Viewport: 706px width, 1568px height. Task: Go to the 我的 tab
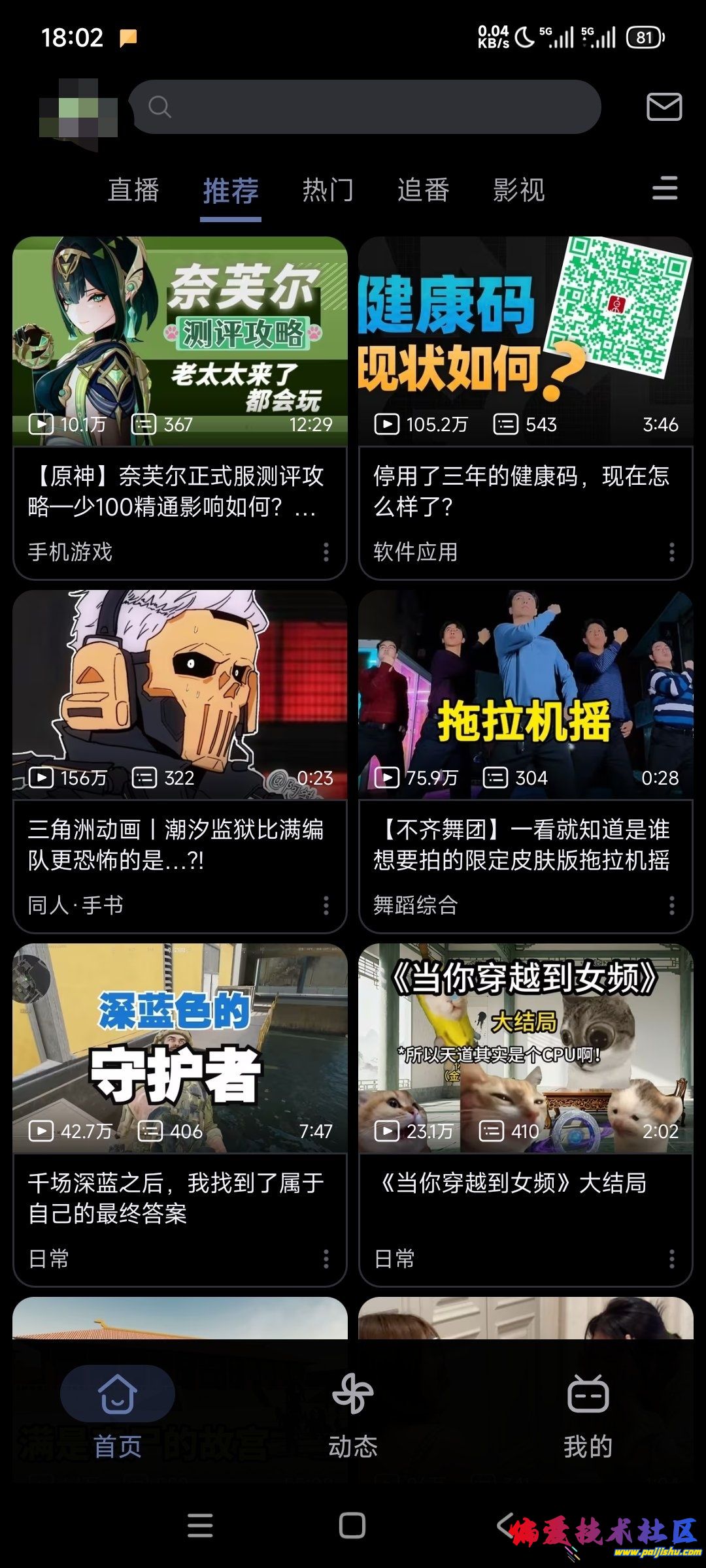click(x=588, y=1413)
